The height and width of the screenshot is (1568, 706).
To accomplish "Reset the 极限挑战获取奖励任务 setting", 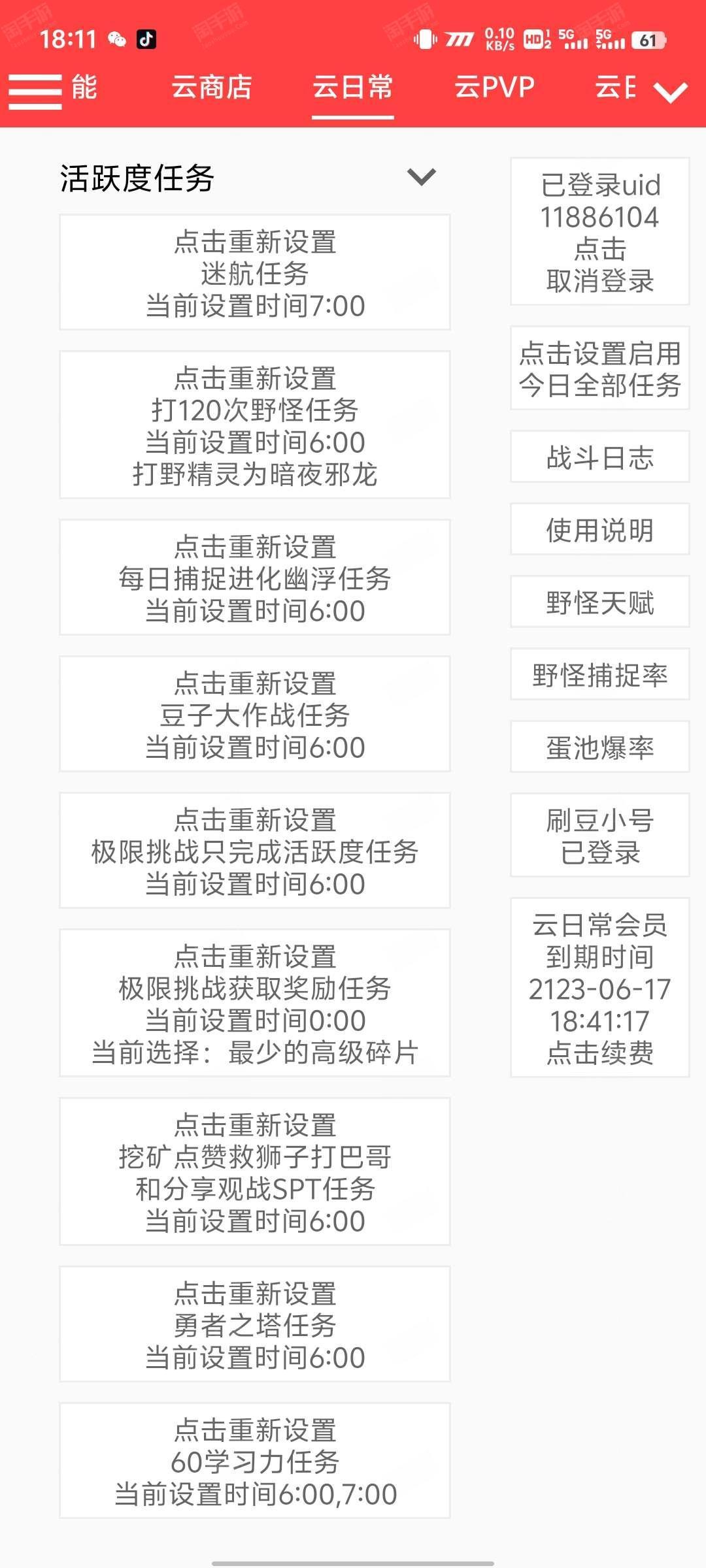I will tap(255, 1003).
